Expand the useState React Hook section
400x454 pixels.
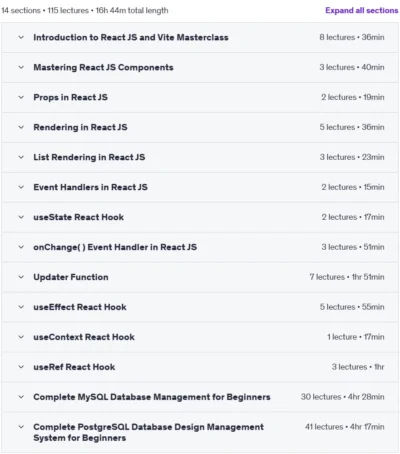pos(200,217)
